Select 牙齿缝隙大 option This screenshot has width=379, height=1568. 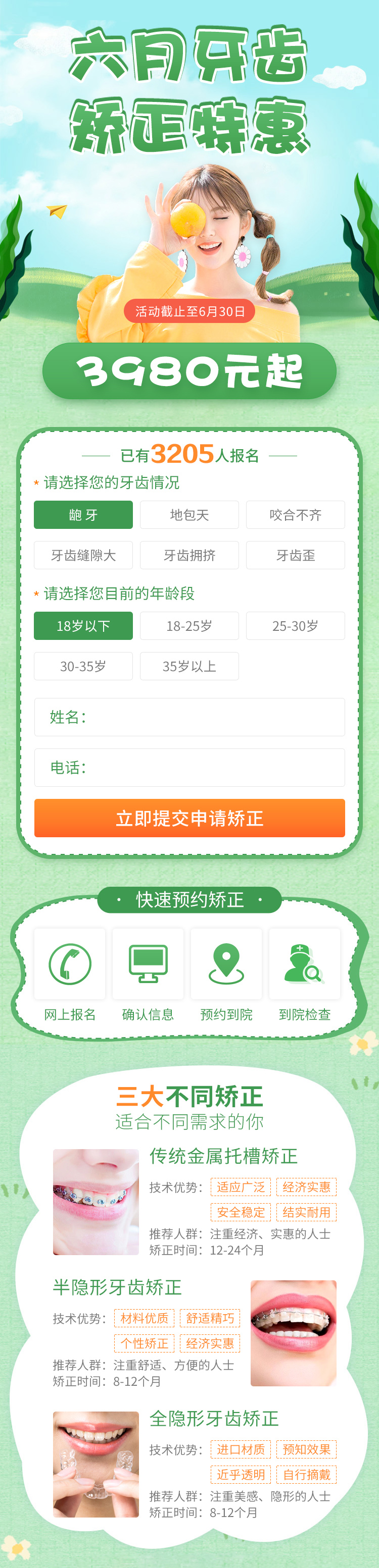83,555
